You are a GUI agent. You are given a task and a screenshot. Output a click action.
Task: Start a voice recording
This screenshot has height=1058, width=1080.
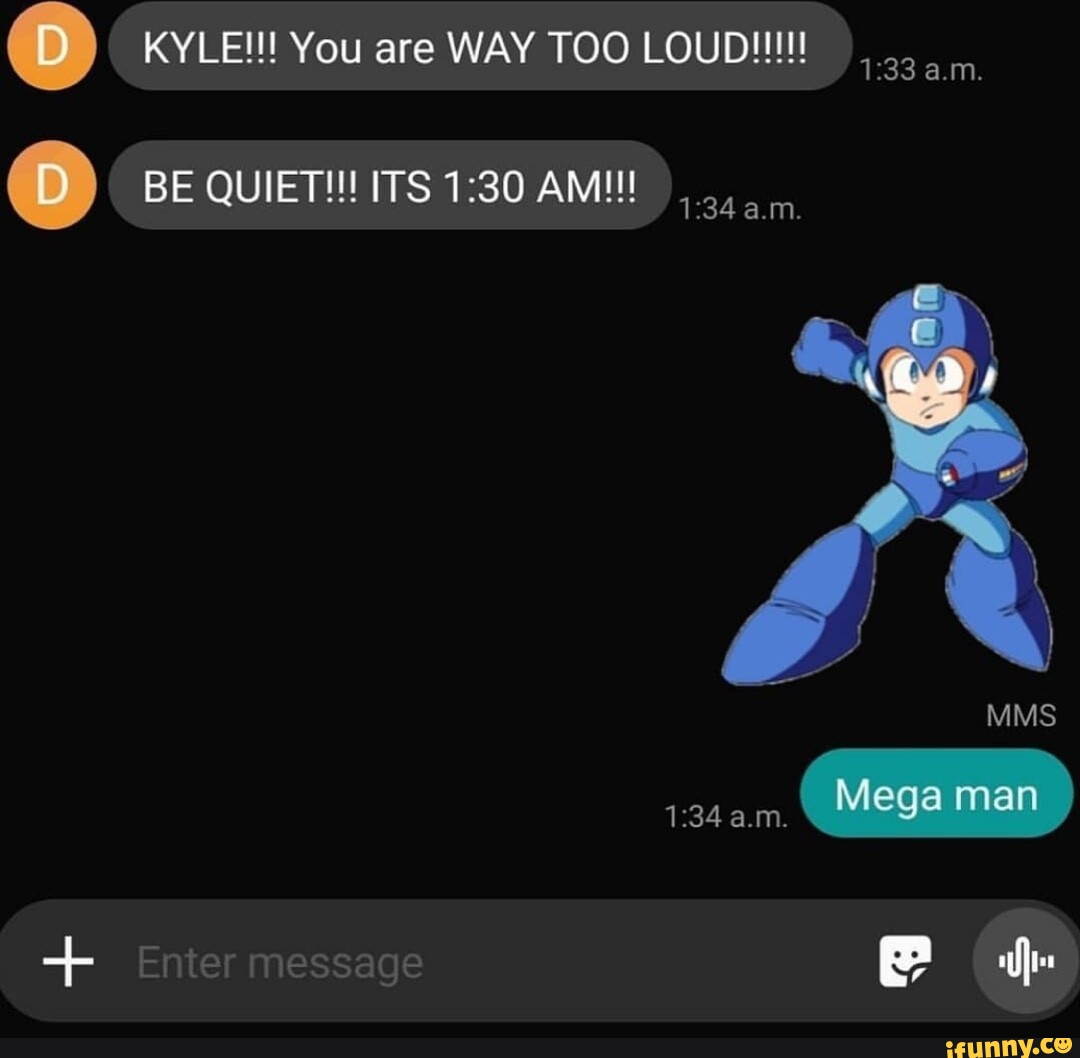(1024, 961)
